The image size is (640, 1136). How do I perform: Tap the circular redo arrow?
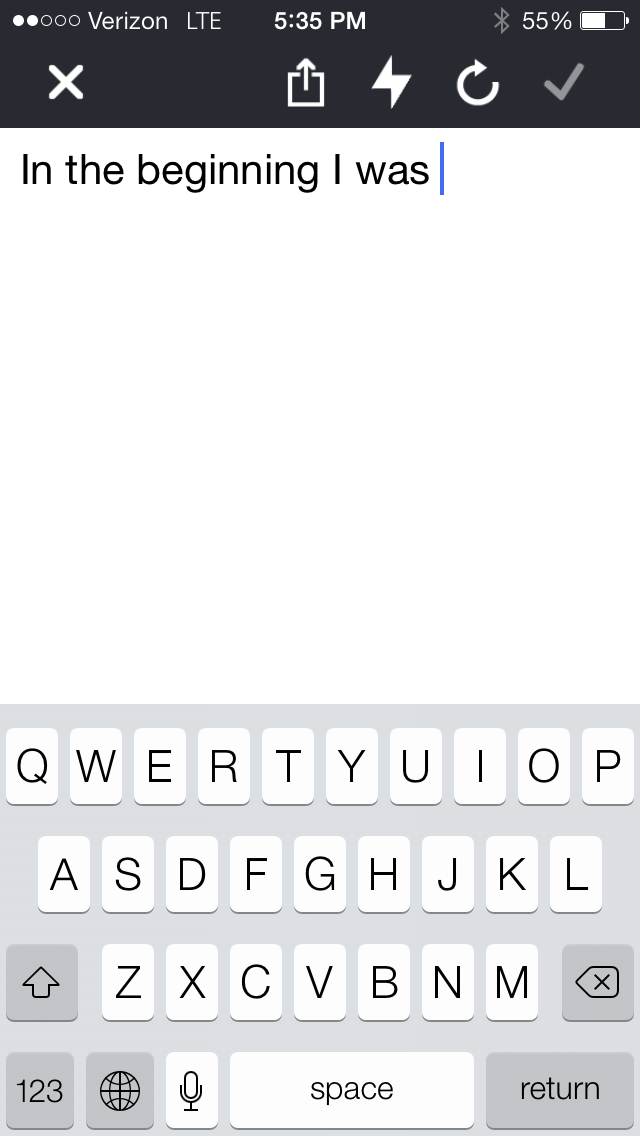coord(478,83)
